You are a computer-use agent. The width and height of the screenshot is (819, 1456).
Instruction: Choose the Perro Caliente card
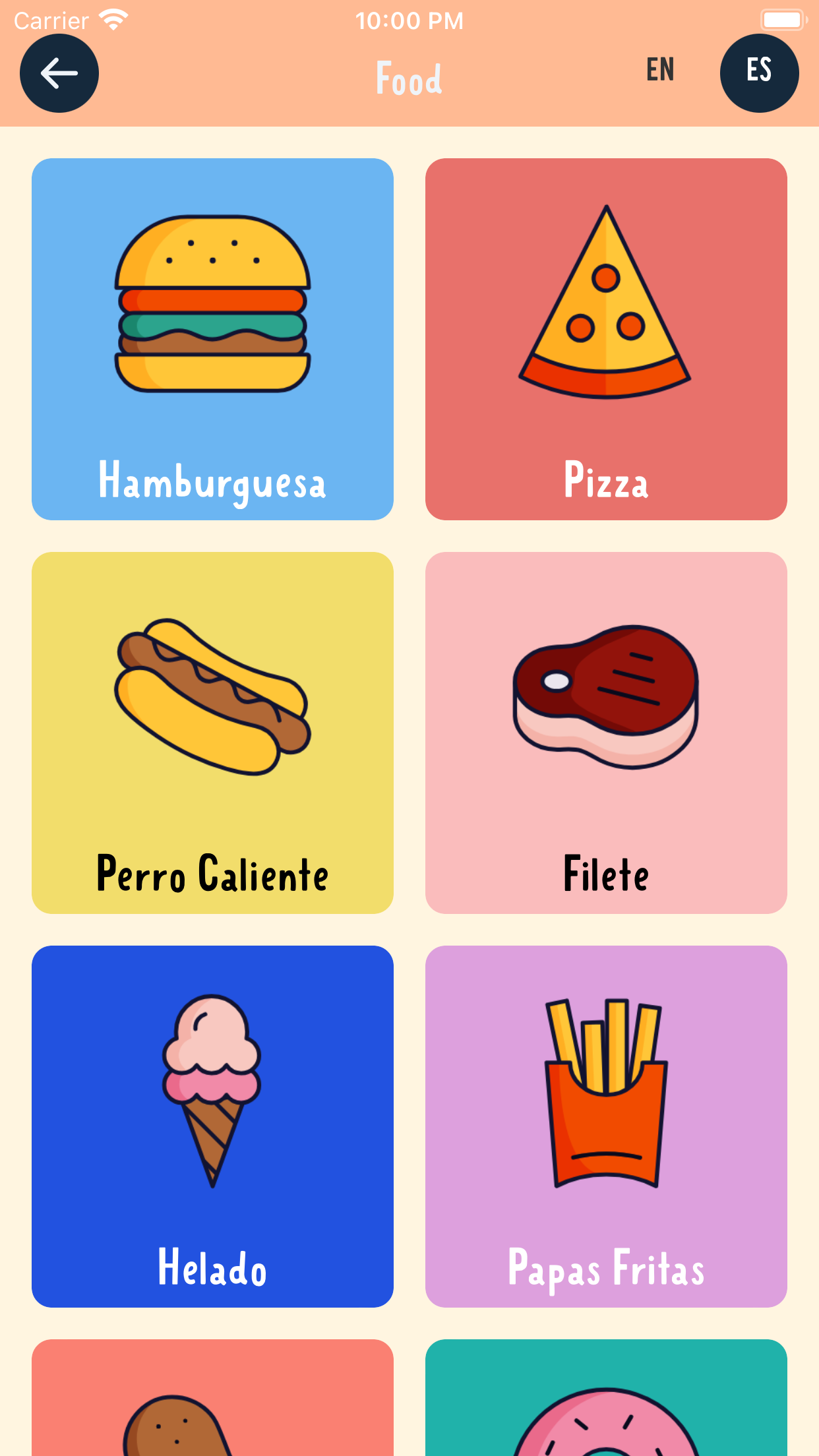coord(212,733)
